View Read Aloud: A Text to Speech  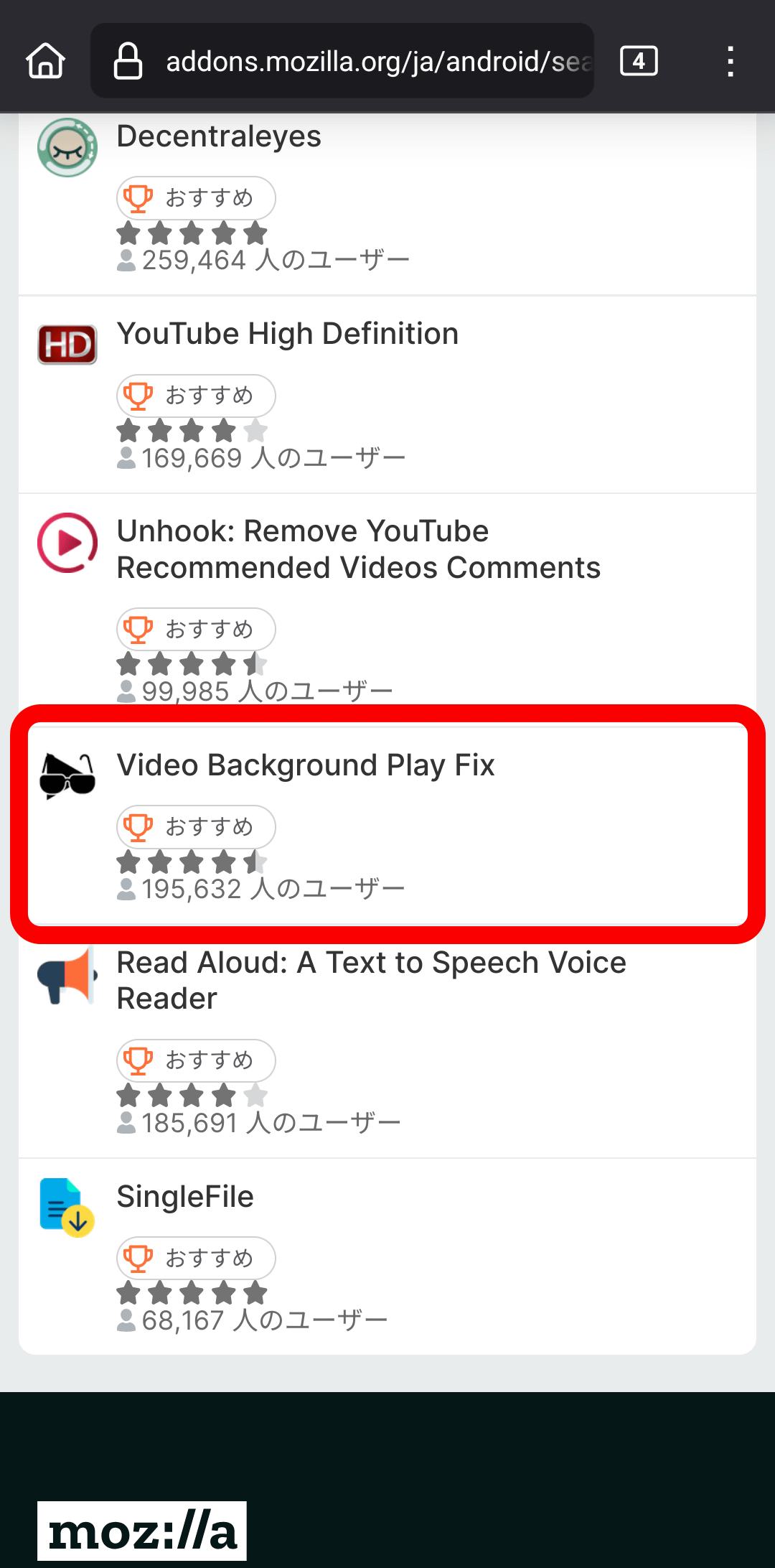click(371, 981)
